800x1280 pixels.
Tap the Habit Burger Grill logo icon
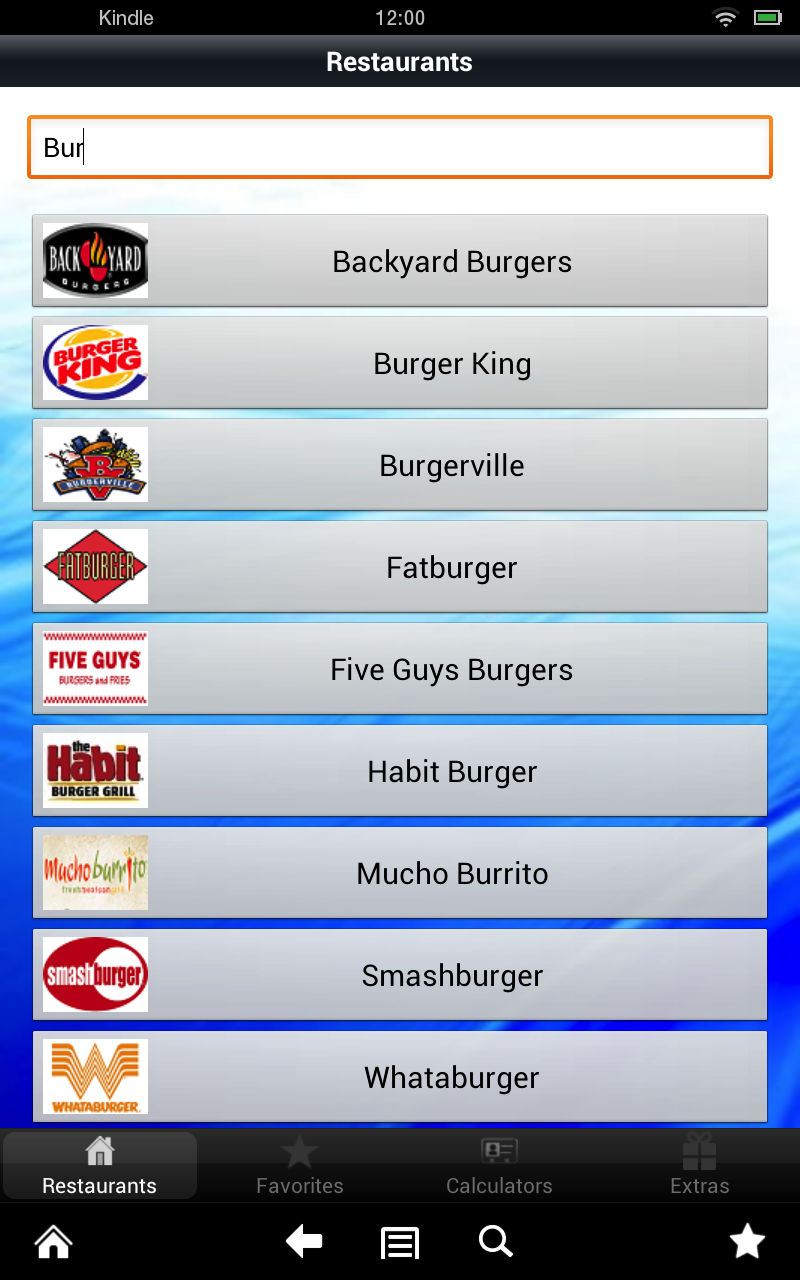[x=94, y=770]
